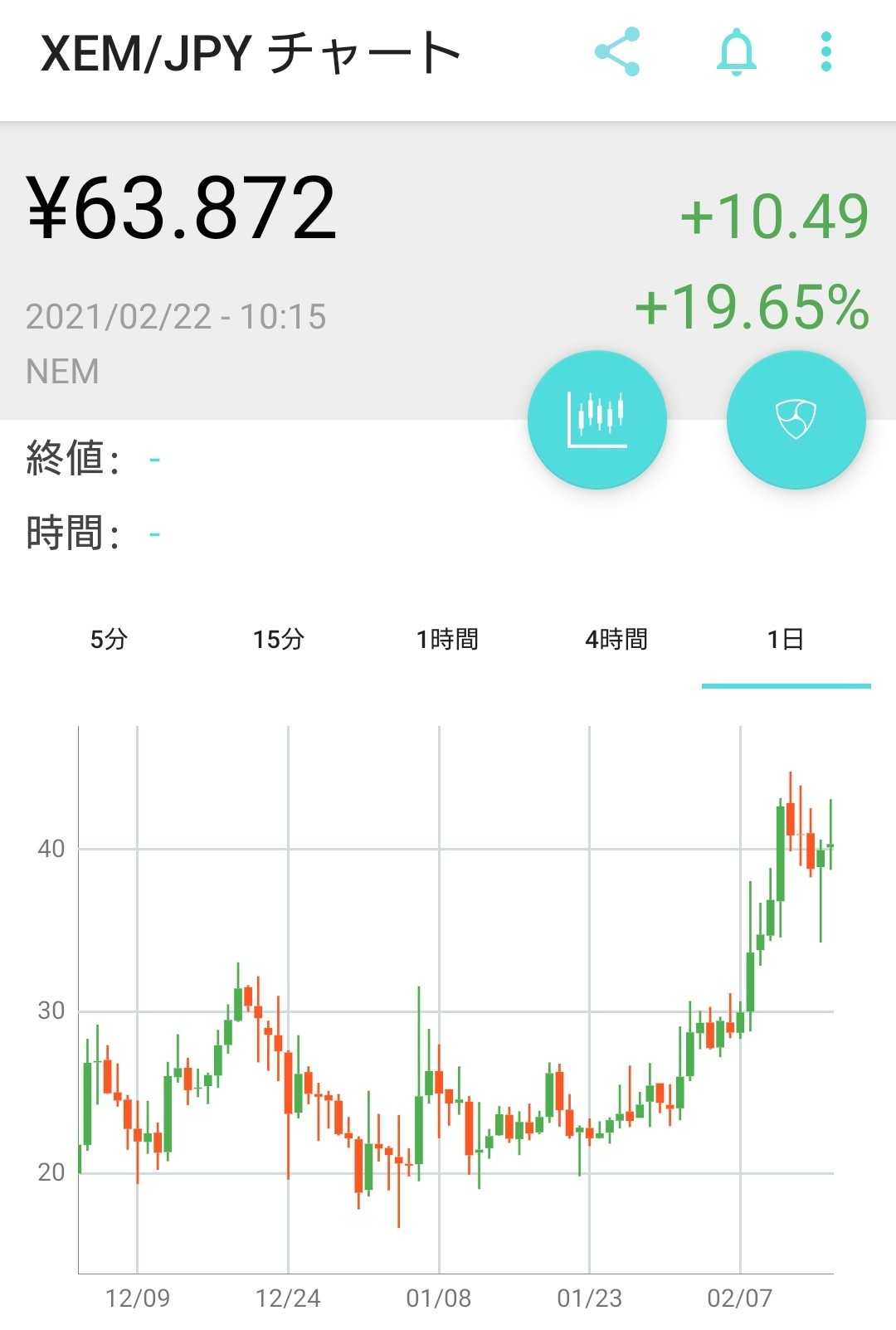Show the 1時間 chart
Viewport: 896px width, 1330px height.
(448, 640)
